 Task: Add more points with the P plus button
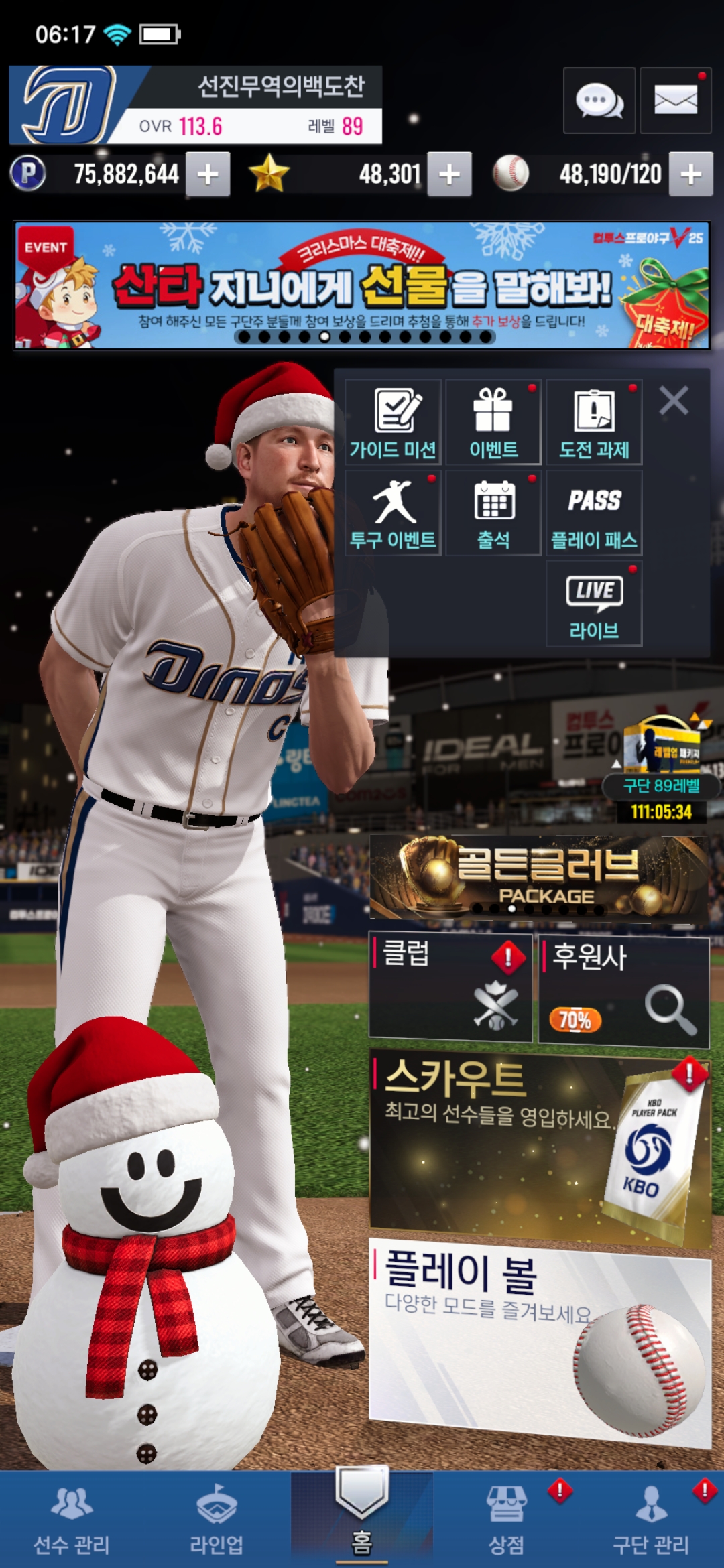208,174
